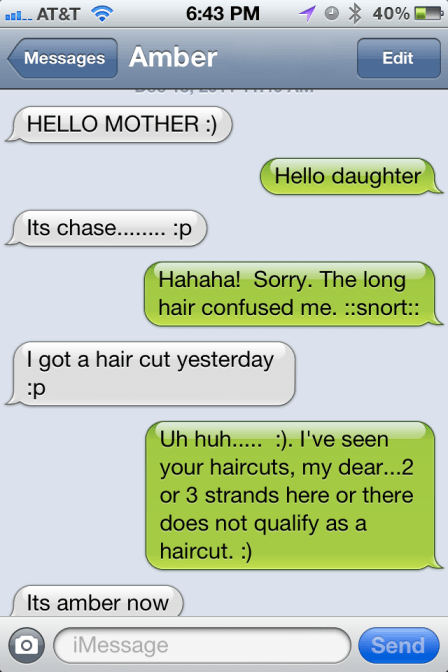Go back to the Messages list
This screenshot has height=672, width=448.
63,58
